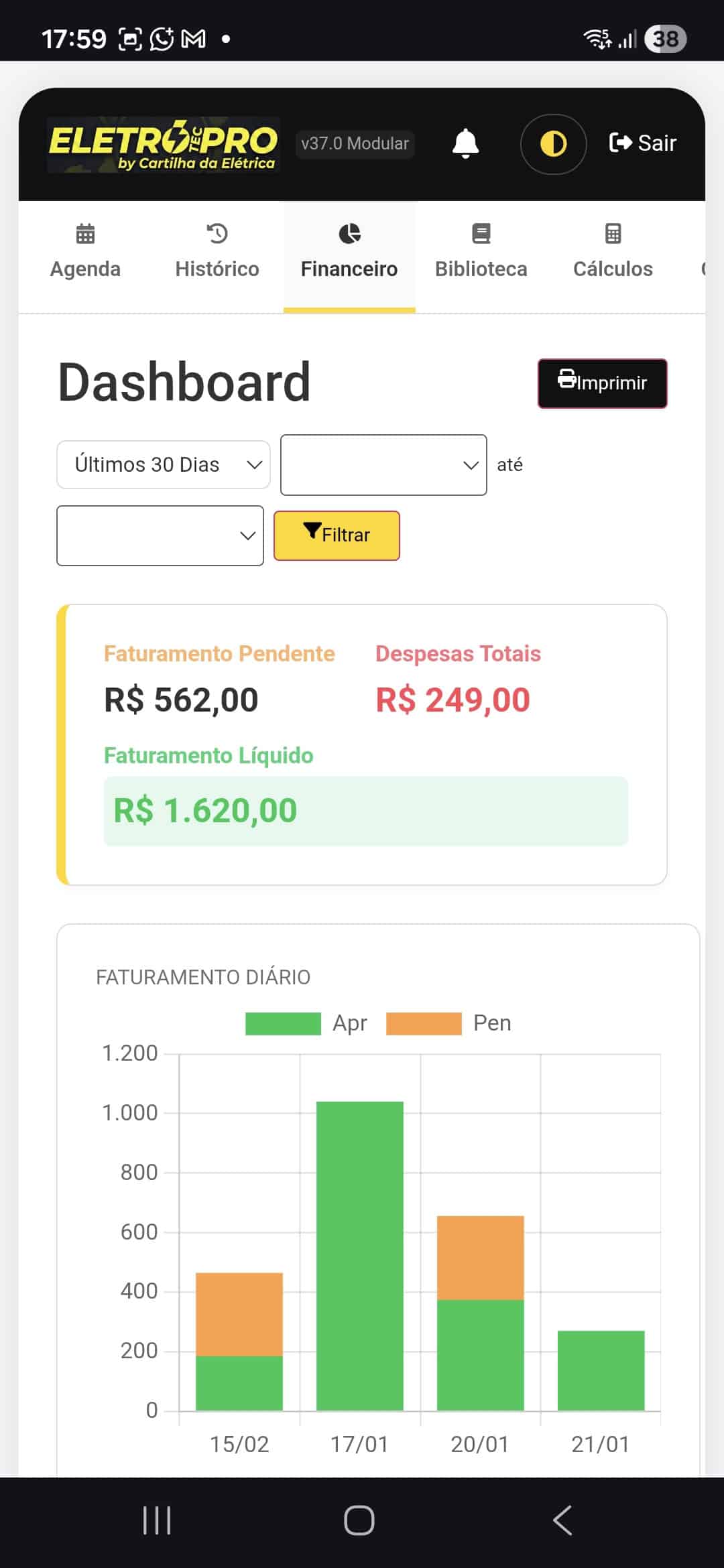The height and width of the screenshot is (1568, 724).
Task: Select the filter funnel icon
Action: click(312, 531)
